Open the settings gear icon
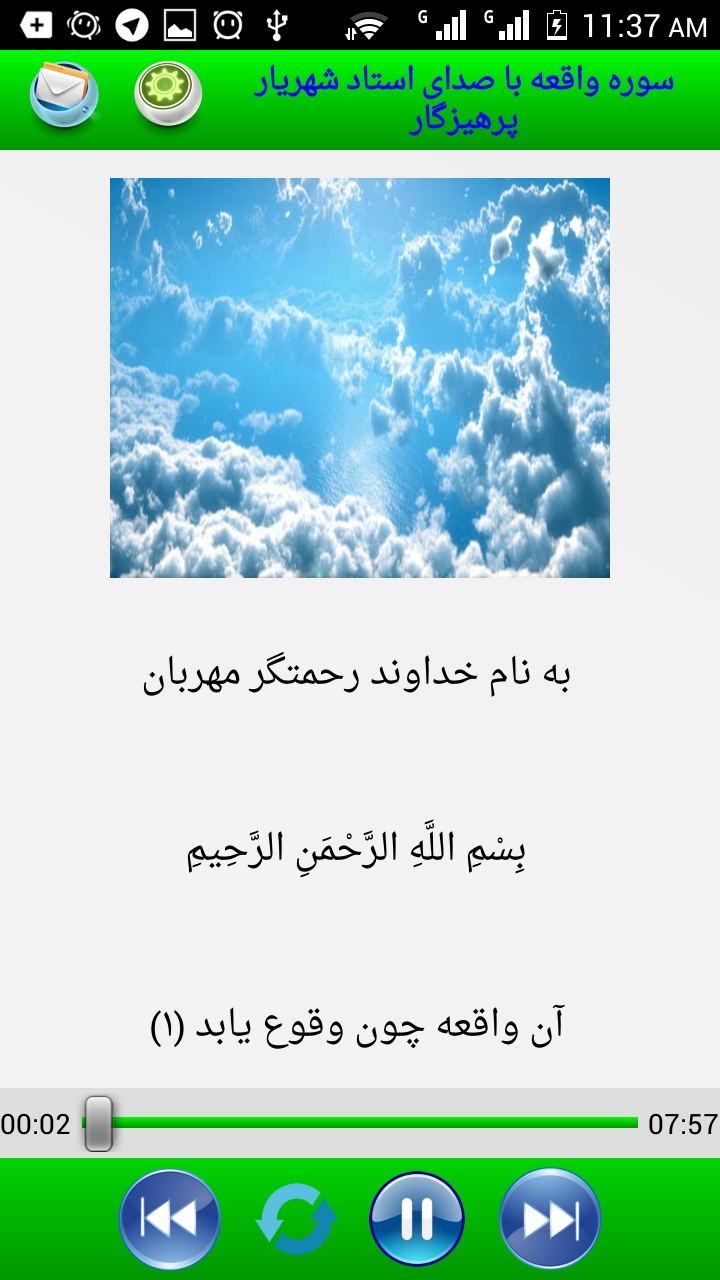This screenshot has width=720, height=1280. tap(169, 95)
